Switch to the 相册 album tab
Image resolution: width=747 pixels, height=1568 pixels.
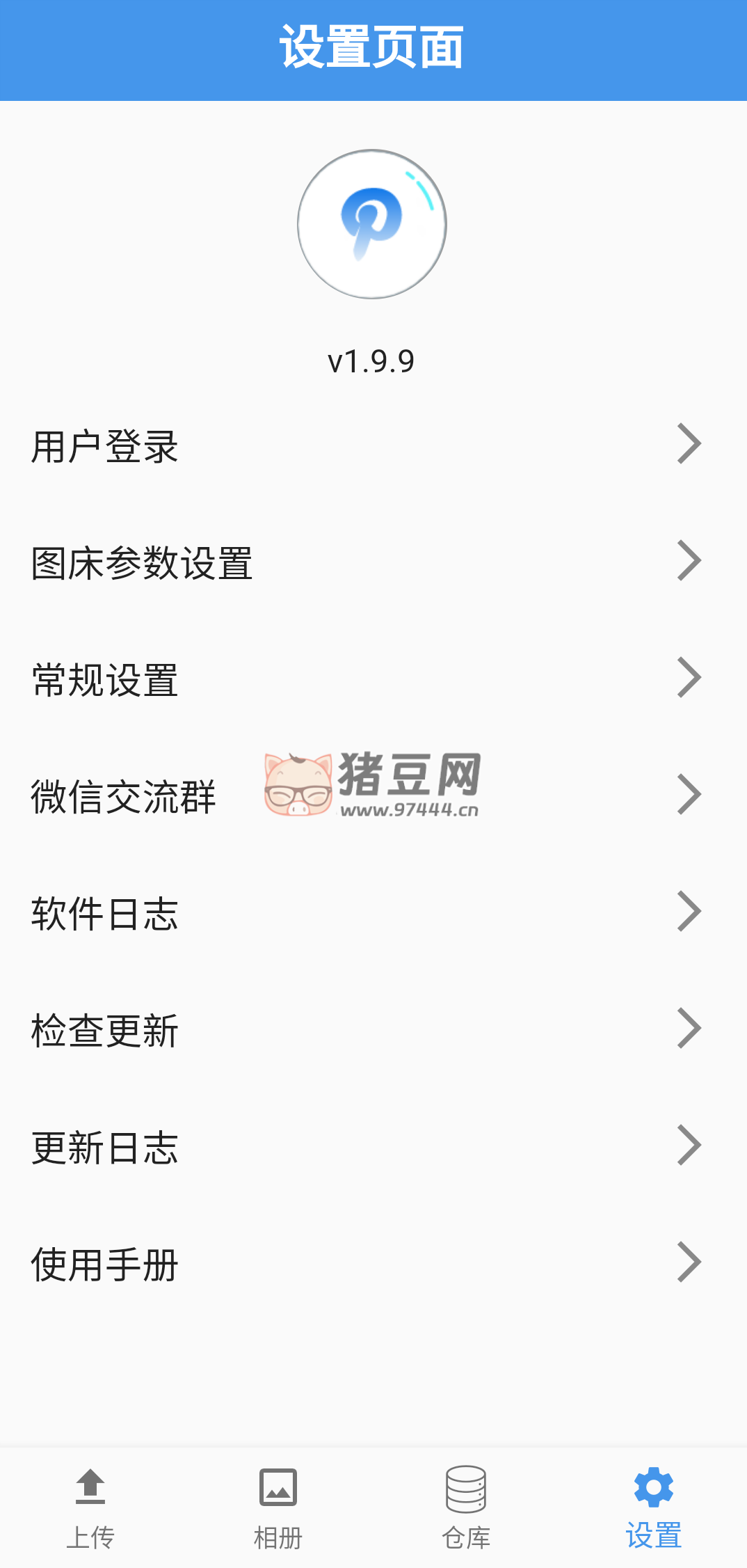(278, 1507)
